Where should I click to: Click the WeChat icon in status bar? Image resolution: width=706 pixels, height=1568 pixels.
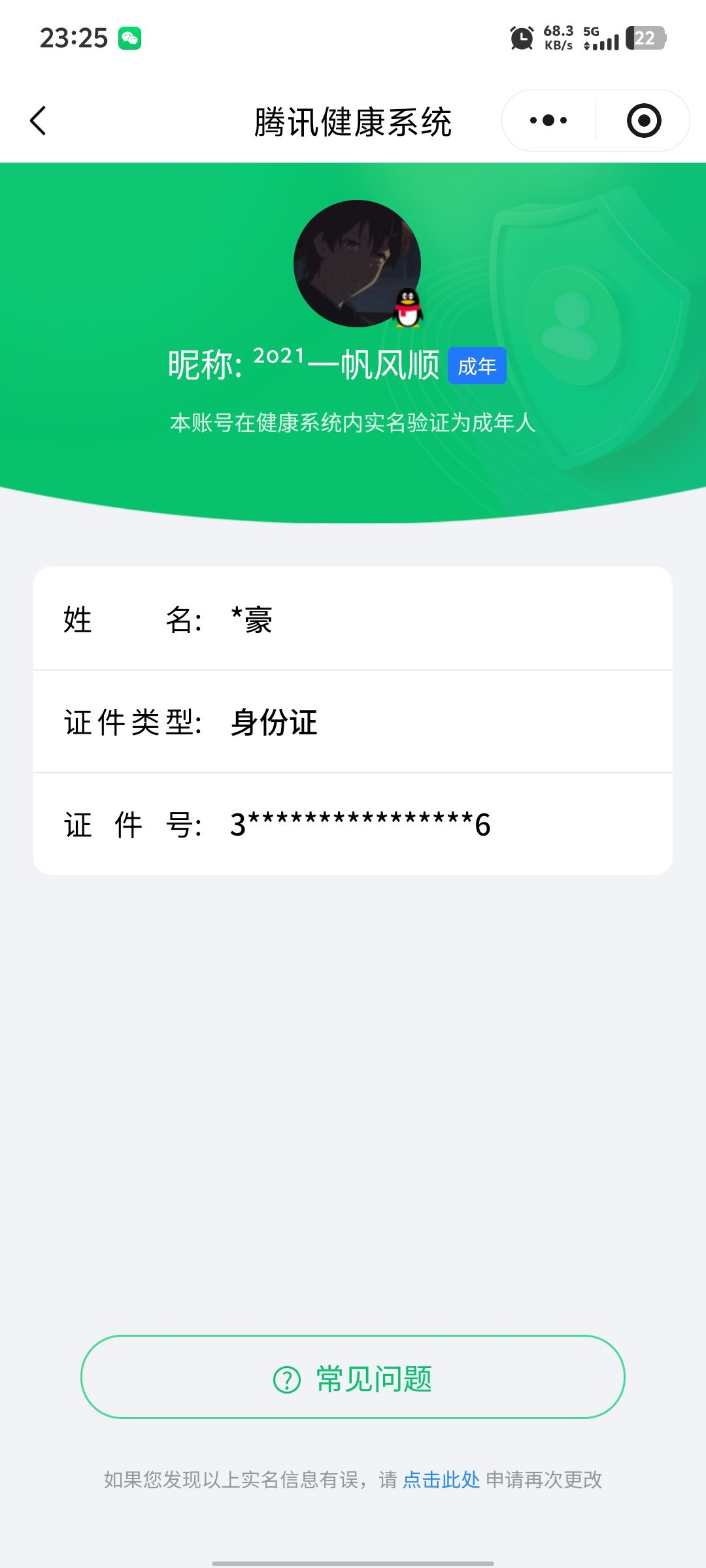pyautogui.click(x=131, y=38)
